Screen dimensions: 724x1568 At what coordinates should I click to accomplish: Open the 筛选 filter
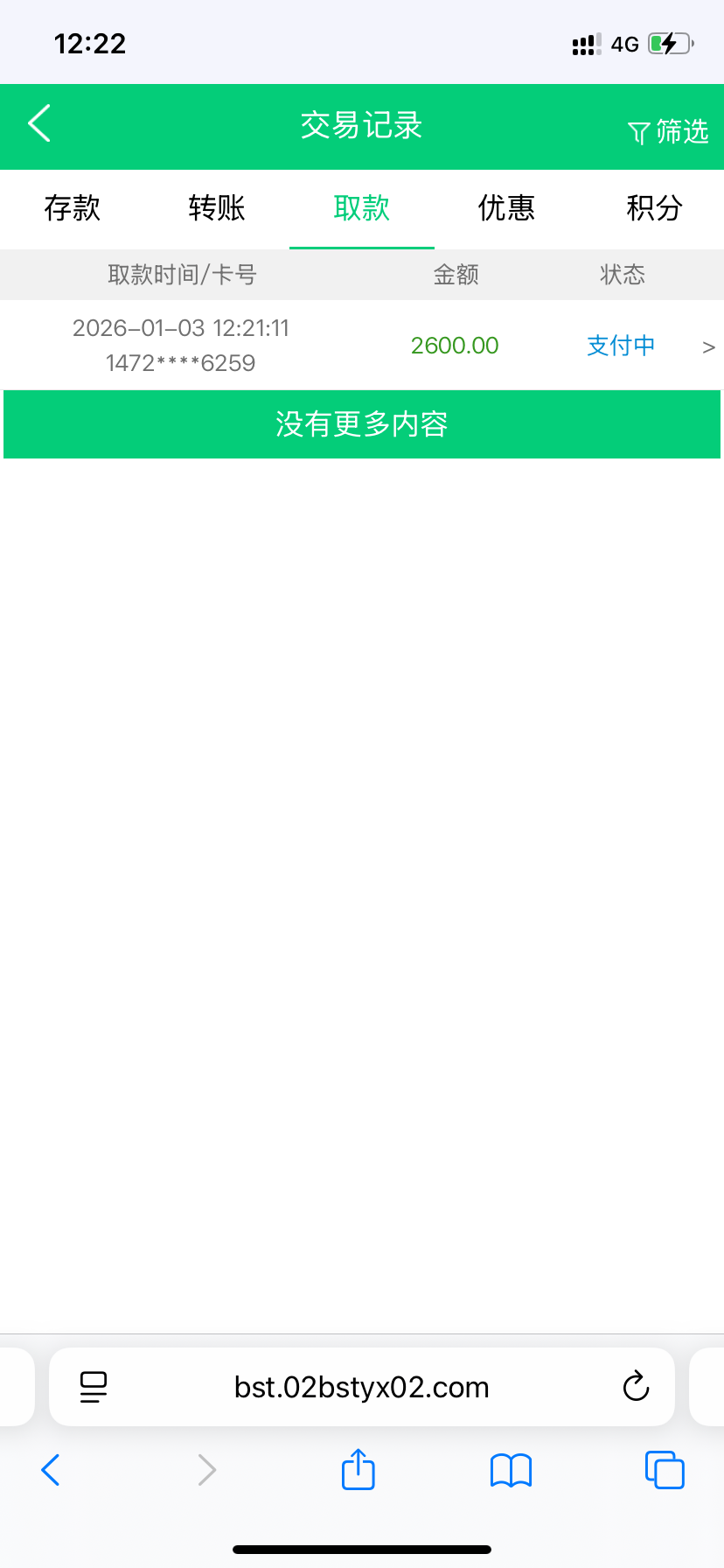pyautogui.click(x=669, y=132)
